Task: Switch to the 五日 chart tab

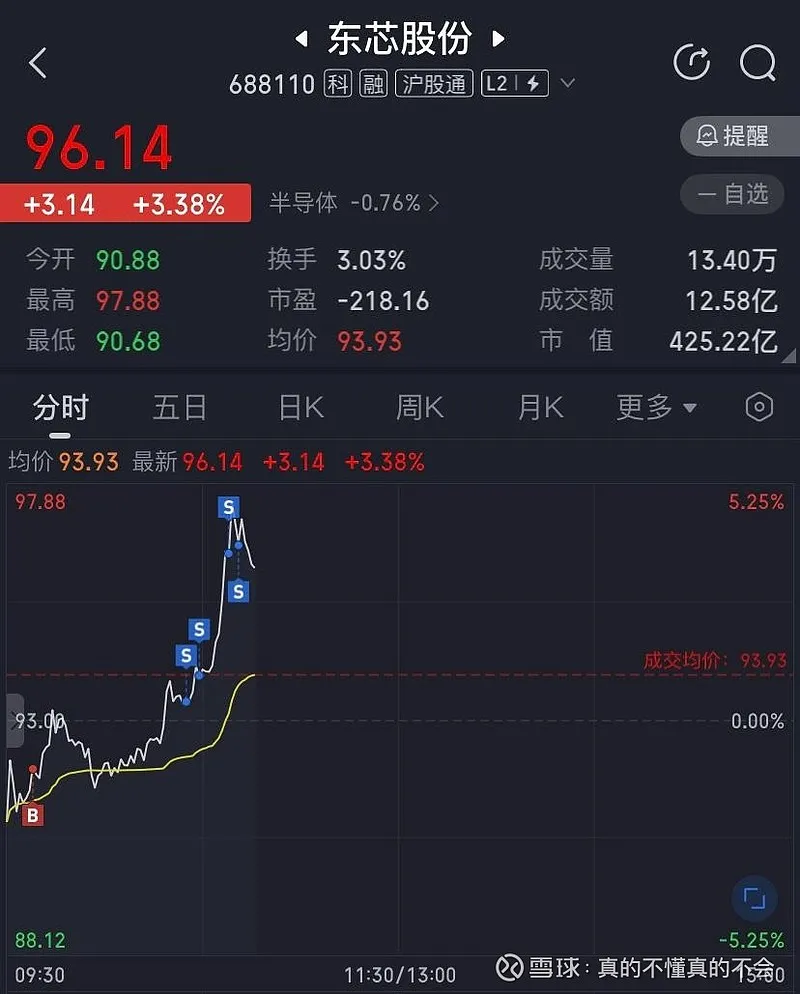Action: coord(180,407)
